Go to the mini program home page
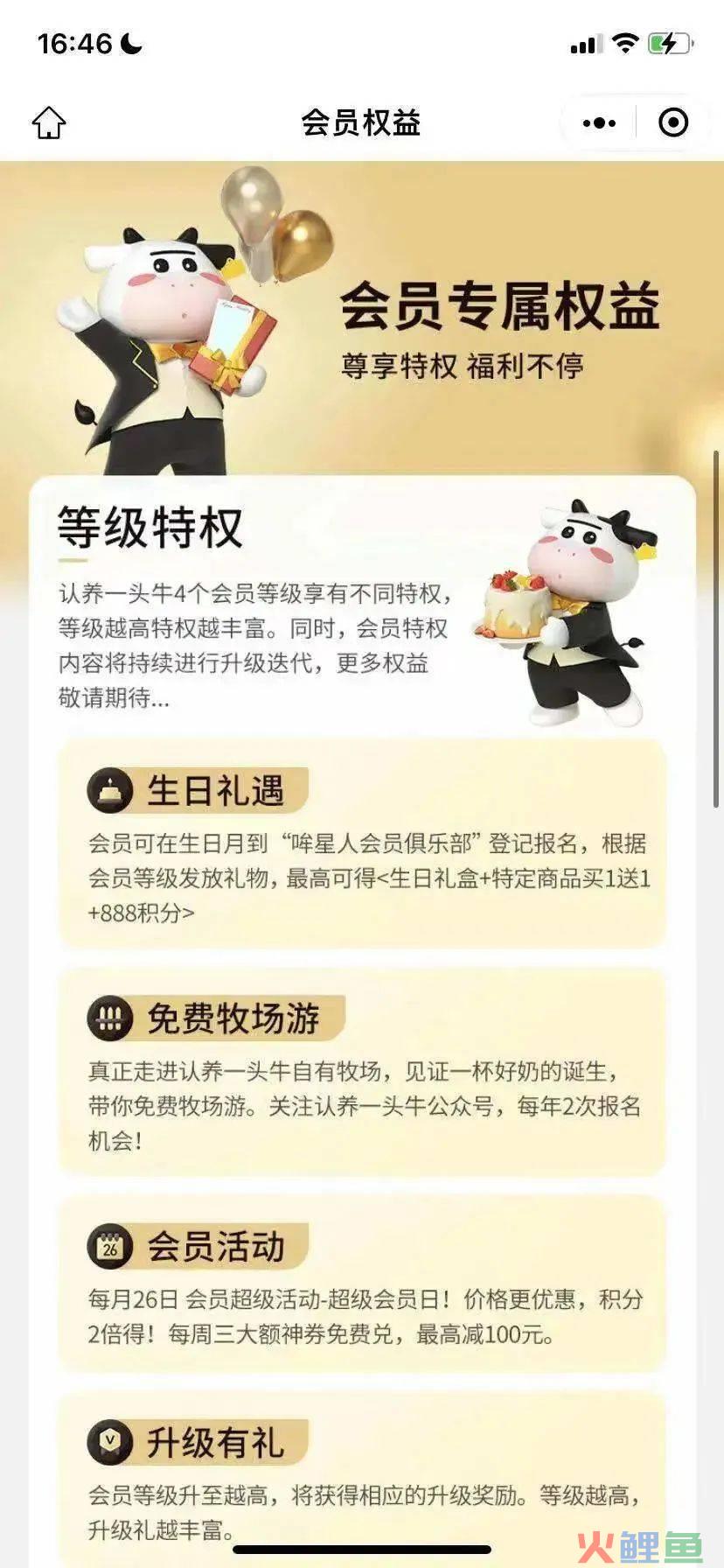 [x=49, y=122]
